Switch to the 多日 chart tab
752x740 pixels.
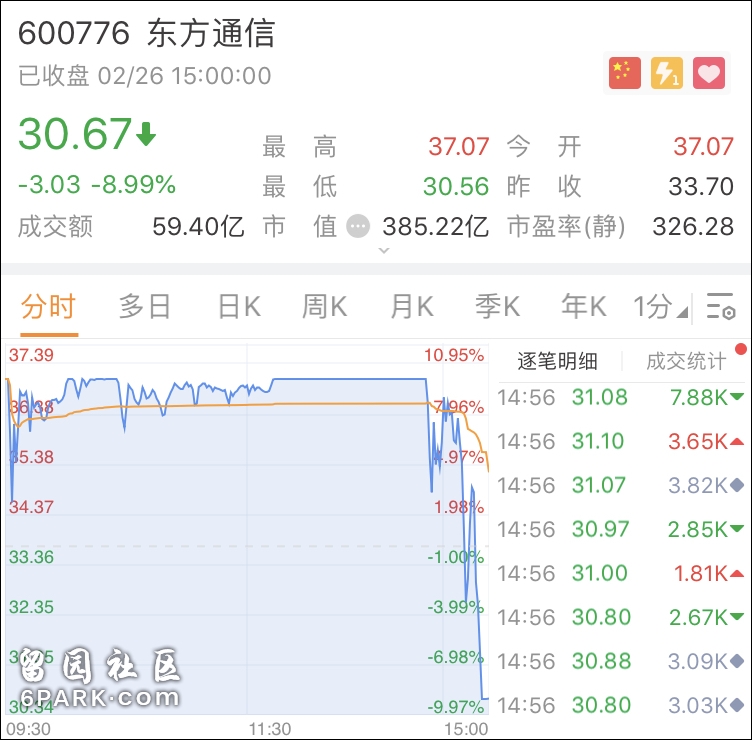(145, 306)
